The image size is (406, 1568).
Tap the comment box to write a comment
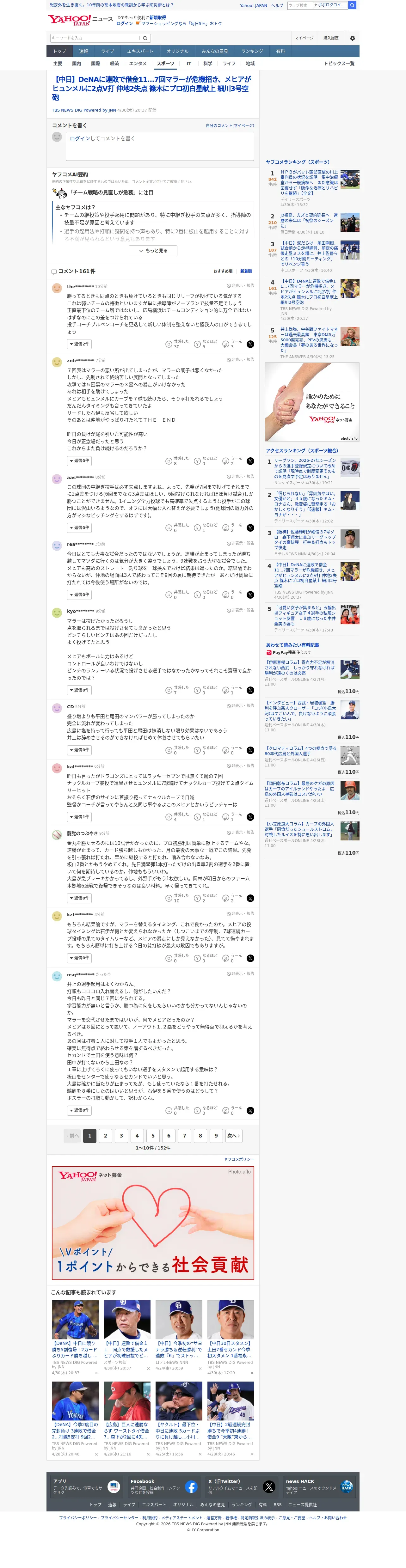tap(159, 146)
